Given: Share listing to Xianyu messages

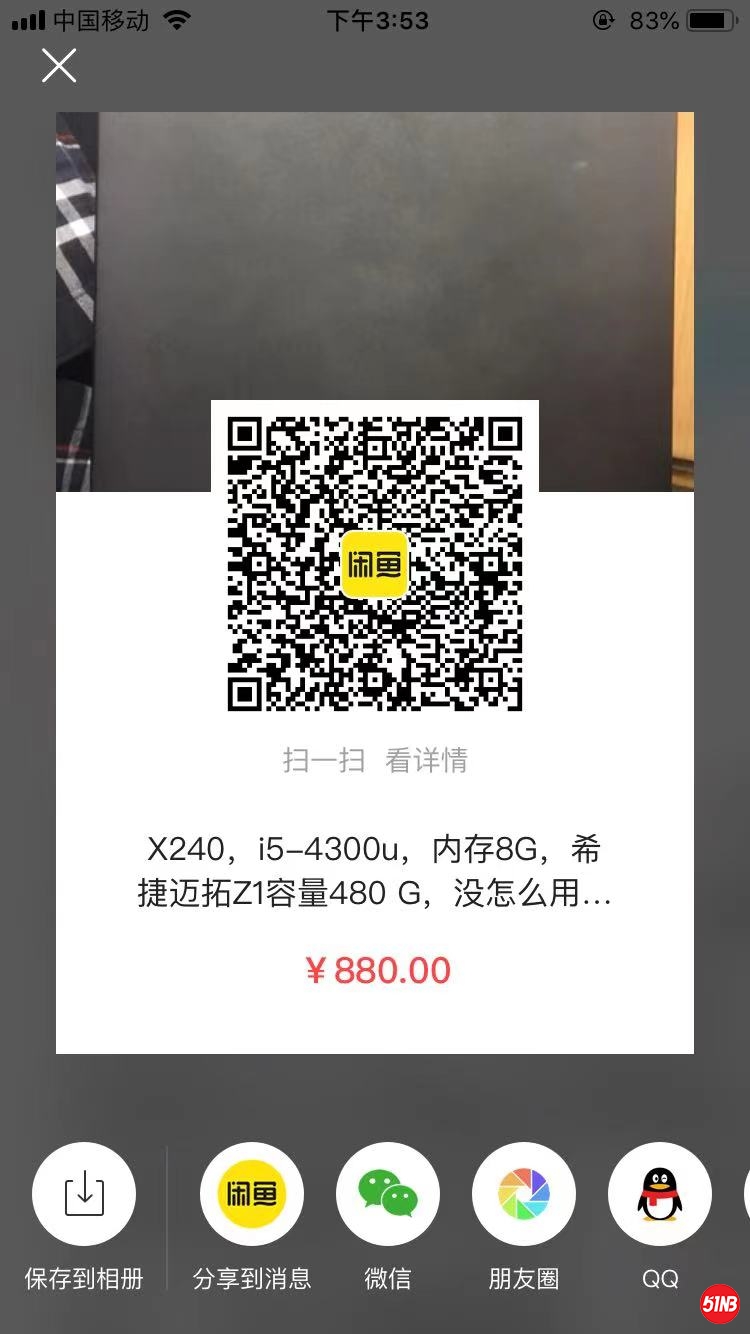Looking at the screenshot, I should (252, 1194).
